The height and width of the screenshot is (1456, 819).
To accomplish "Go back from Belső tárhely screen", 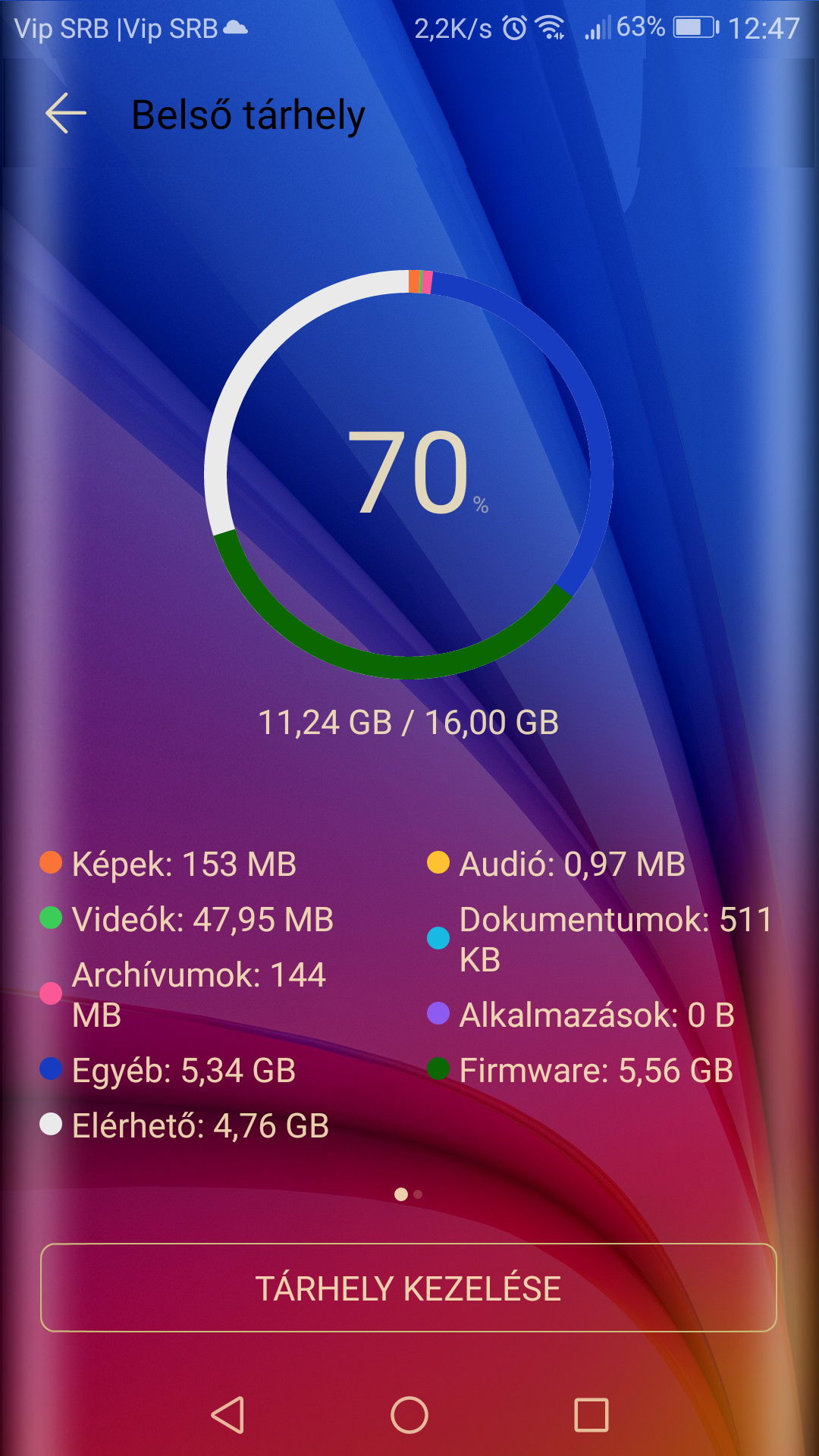I will pyautogui.click(x=66, y=114).
